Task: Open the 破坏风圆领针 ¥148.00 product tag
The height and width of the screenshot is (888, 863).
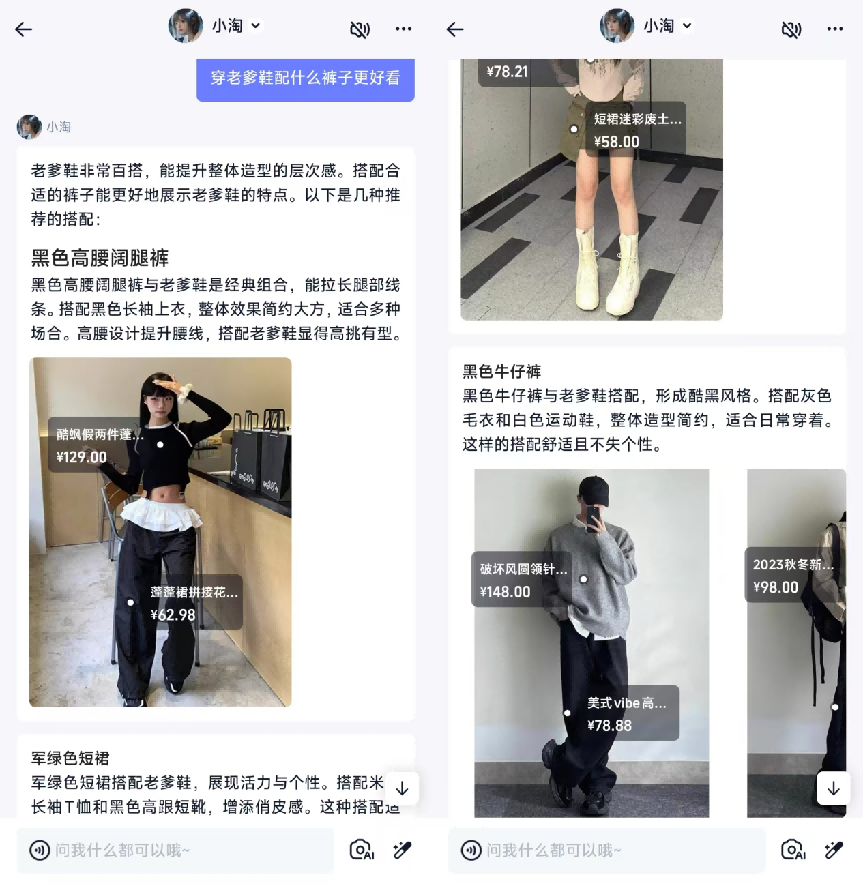Action: click(520, 580)
